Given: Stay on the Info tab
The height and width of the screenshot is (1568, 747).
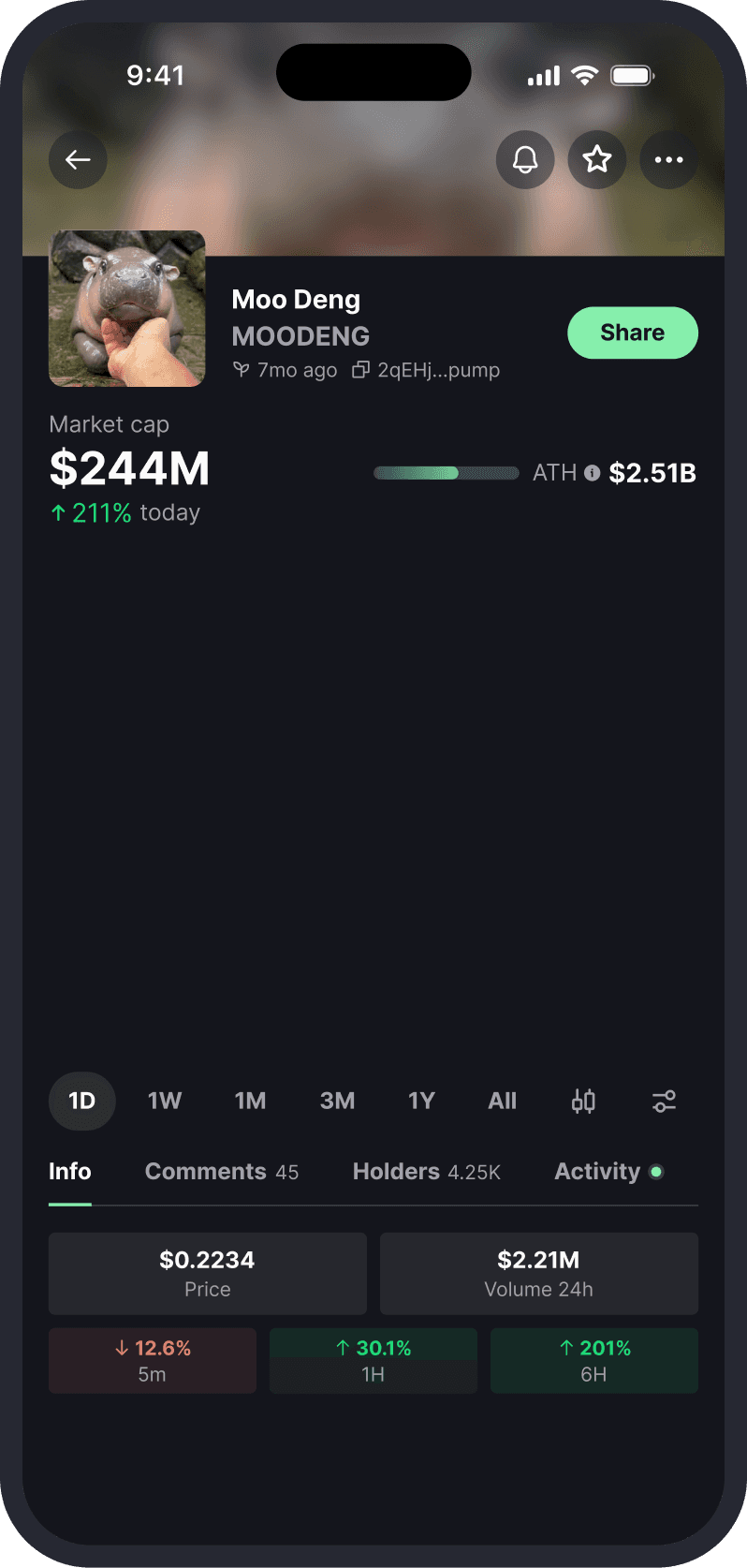Looking at the screenshot, I should [x=70, y=1172].
